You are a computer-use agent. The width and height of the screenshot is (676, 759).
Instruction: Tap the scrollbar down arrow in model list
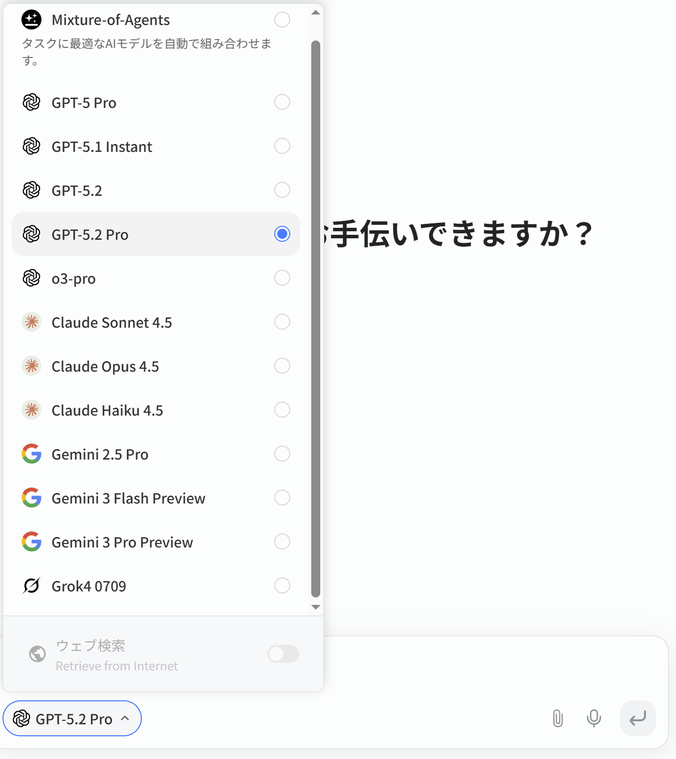pos(316,606)
